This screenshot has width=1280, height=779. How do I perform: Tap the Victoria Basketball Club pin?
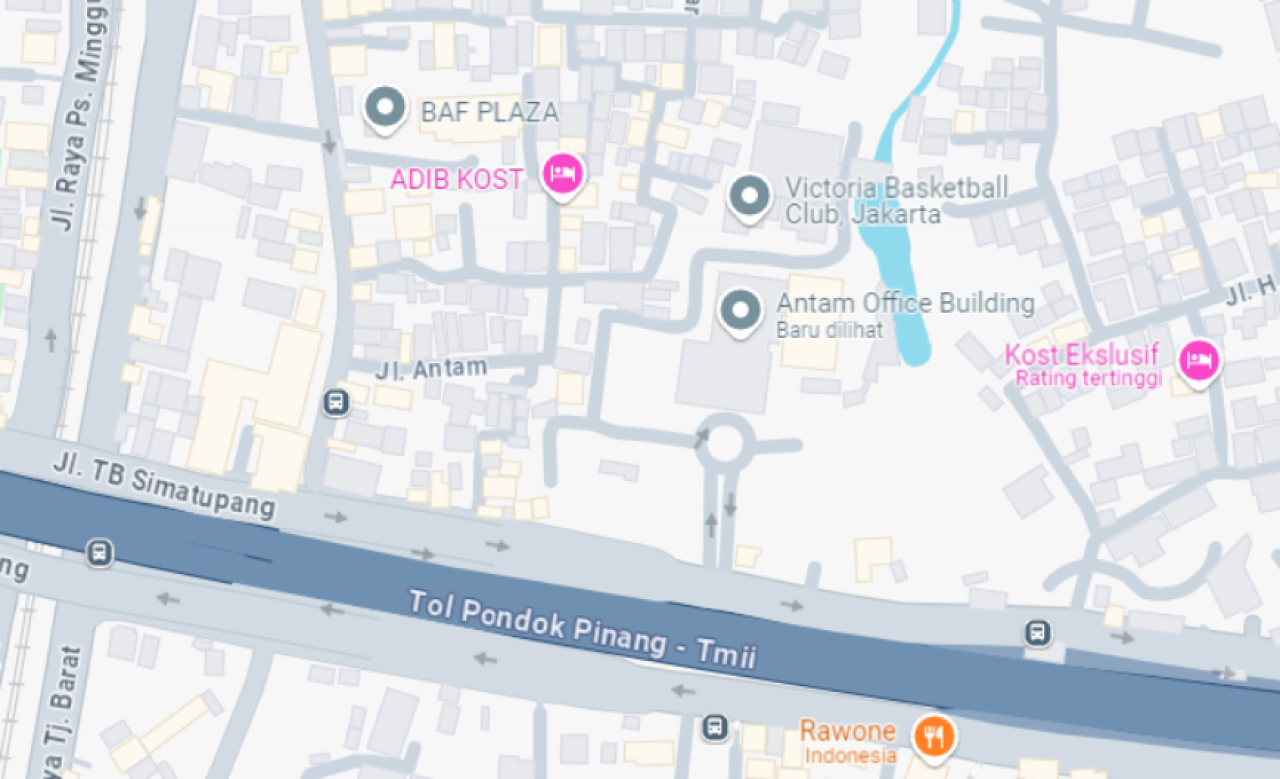[749, 197]
